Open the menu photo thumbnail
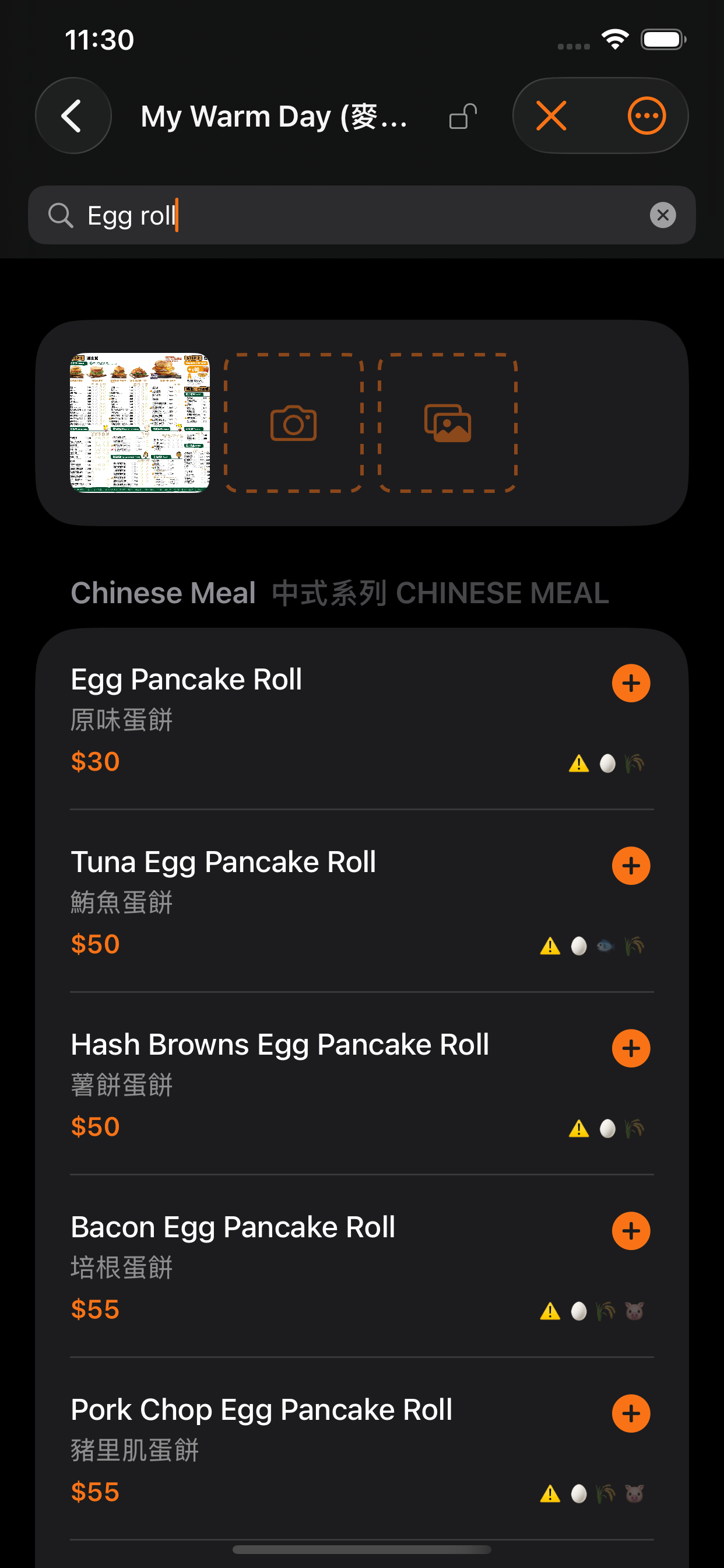This screenshot has width=724, height=1568. 140,422
